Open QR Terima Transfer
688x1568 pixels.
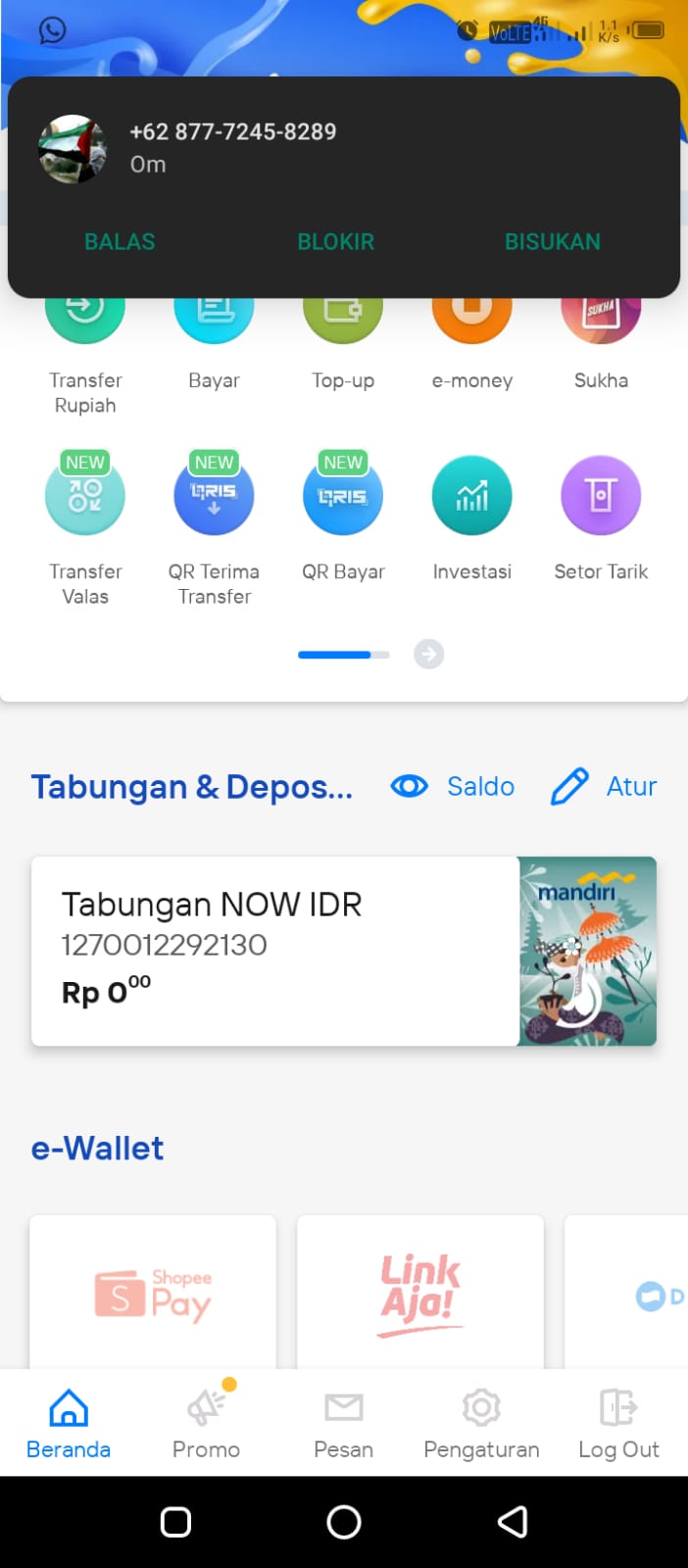[x=214, y=529]
